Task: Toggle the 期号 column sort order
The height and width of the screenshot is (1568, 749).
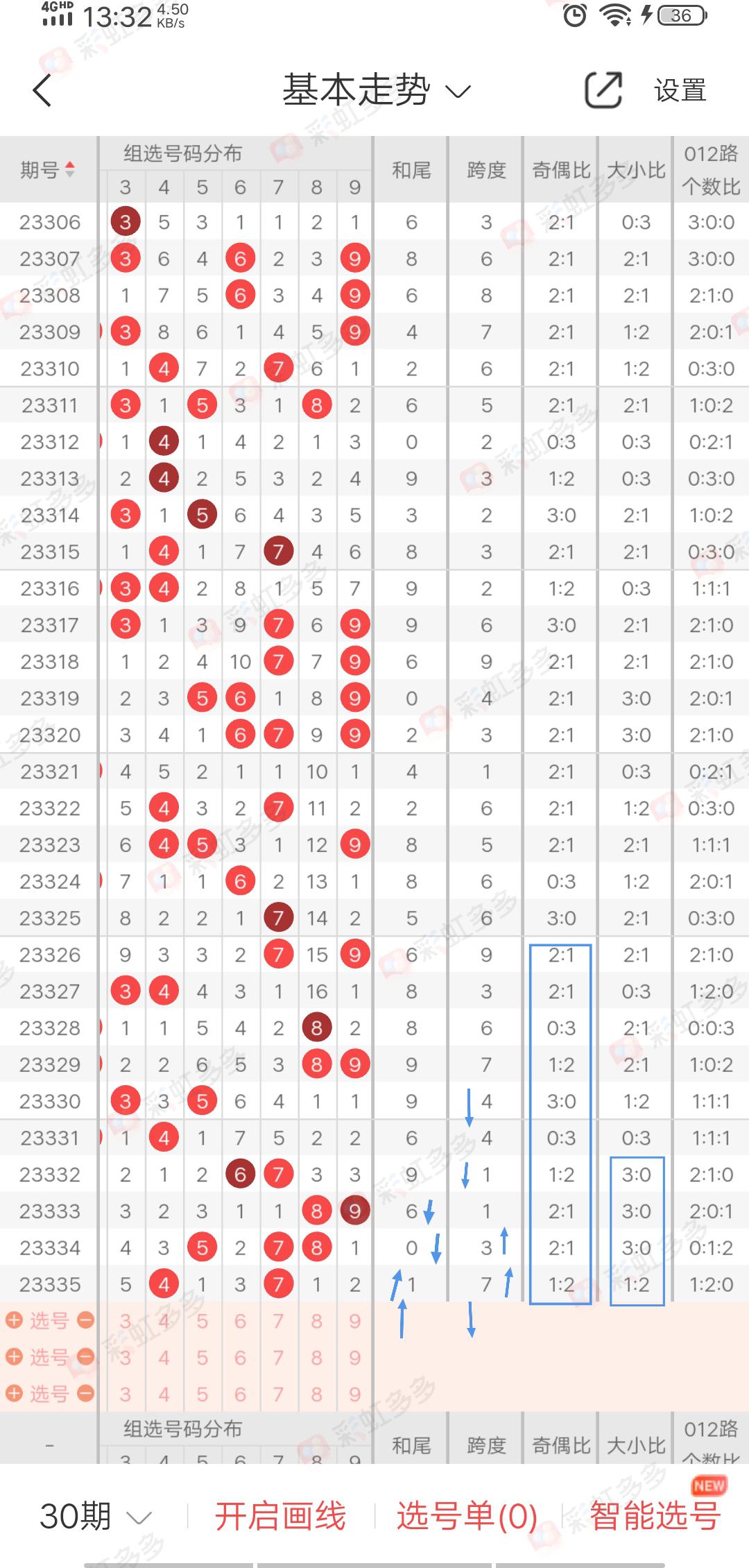Action: (x=48, y=169)
